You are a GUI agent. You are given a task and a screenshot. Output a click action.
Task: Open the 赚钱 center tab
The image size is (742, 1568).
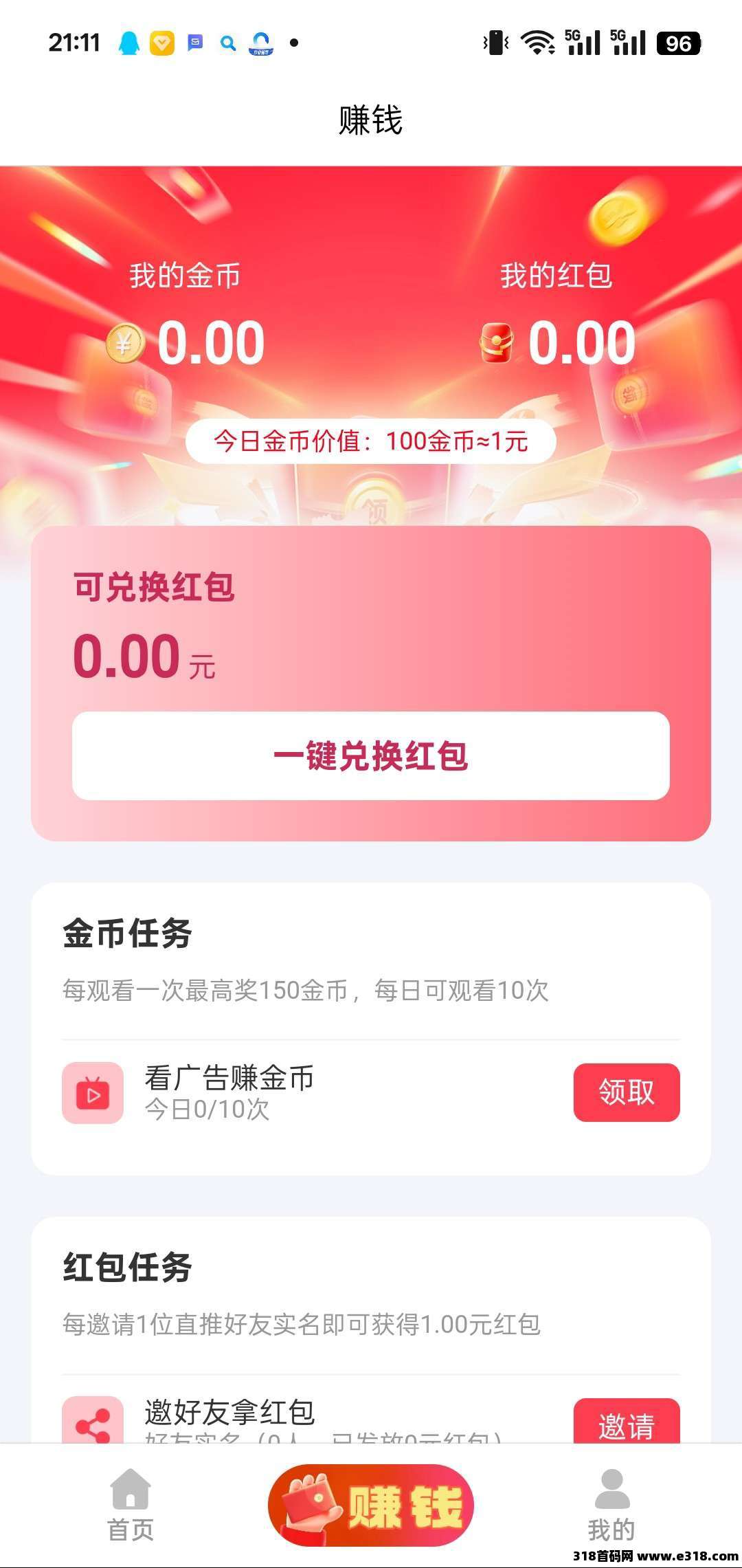[371, 1505]
